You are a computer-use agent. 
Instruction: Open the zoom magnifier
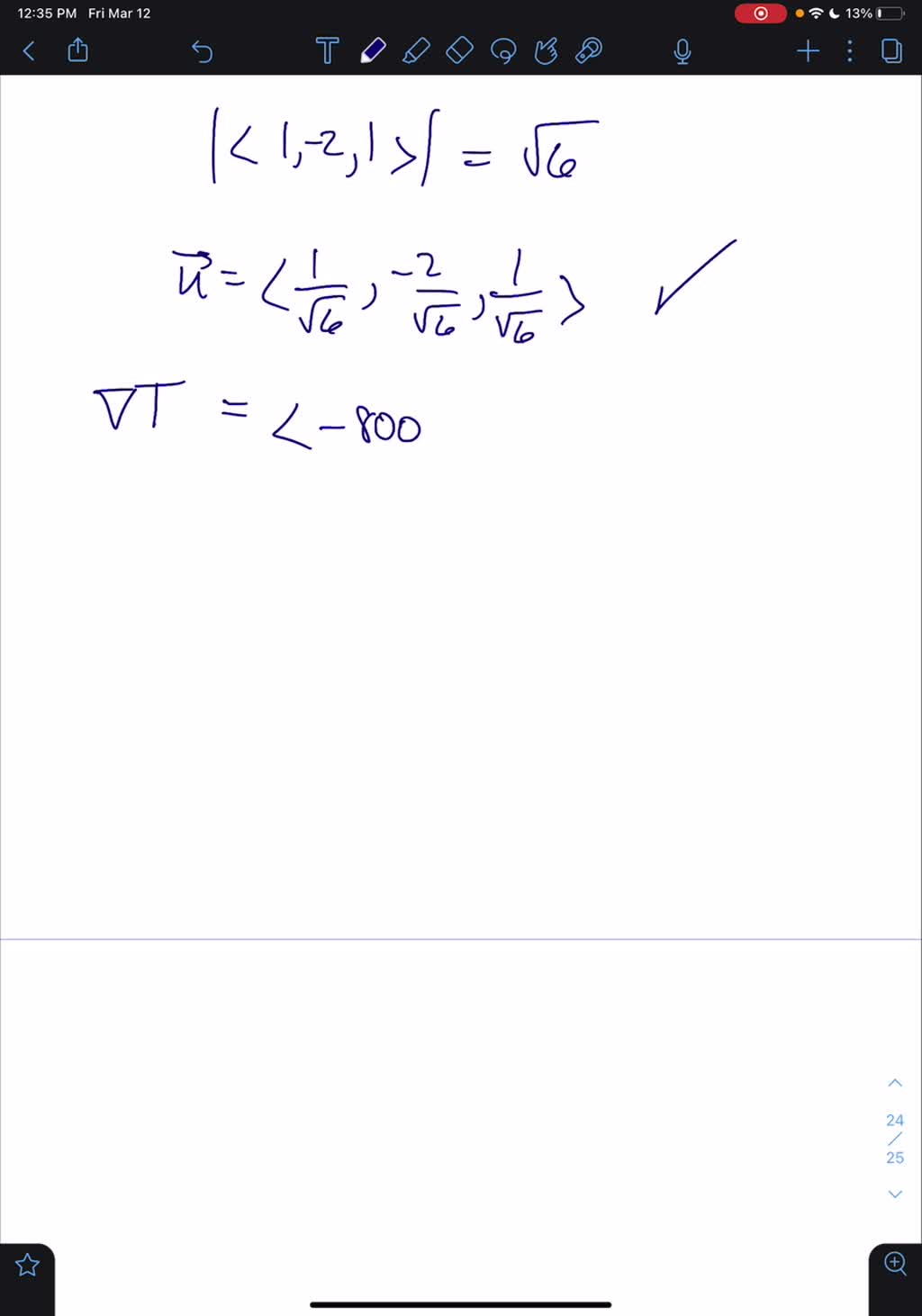coord(895,1263)
